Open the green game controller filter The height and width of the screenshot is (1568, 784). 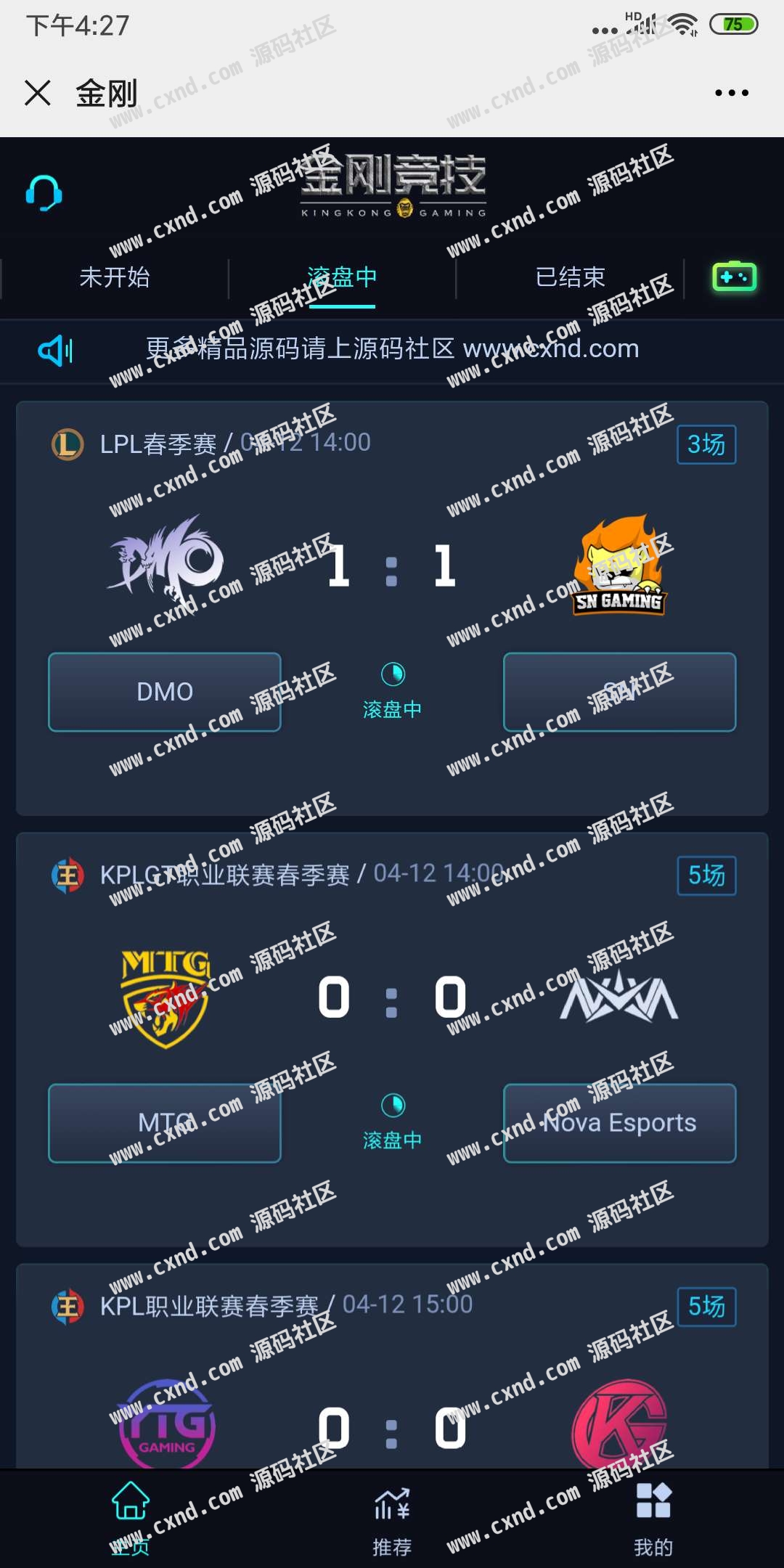coord(734,277)
